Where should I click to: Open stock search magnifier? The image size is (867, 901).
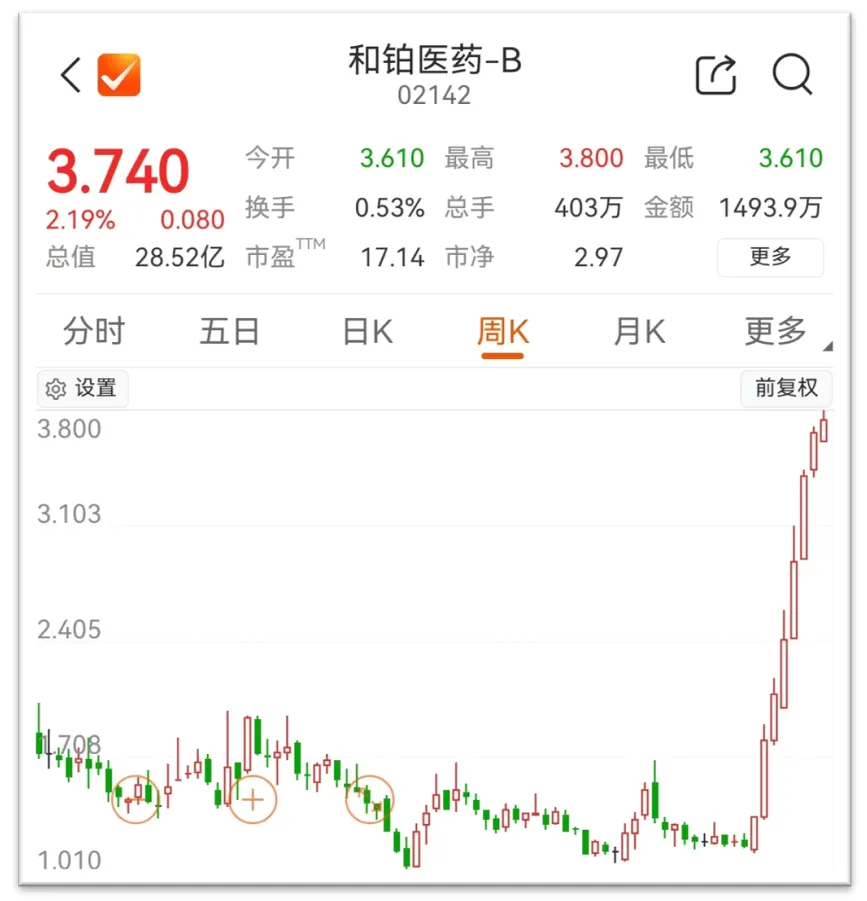793,74
